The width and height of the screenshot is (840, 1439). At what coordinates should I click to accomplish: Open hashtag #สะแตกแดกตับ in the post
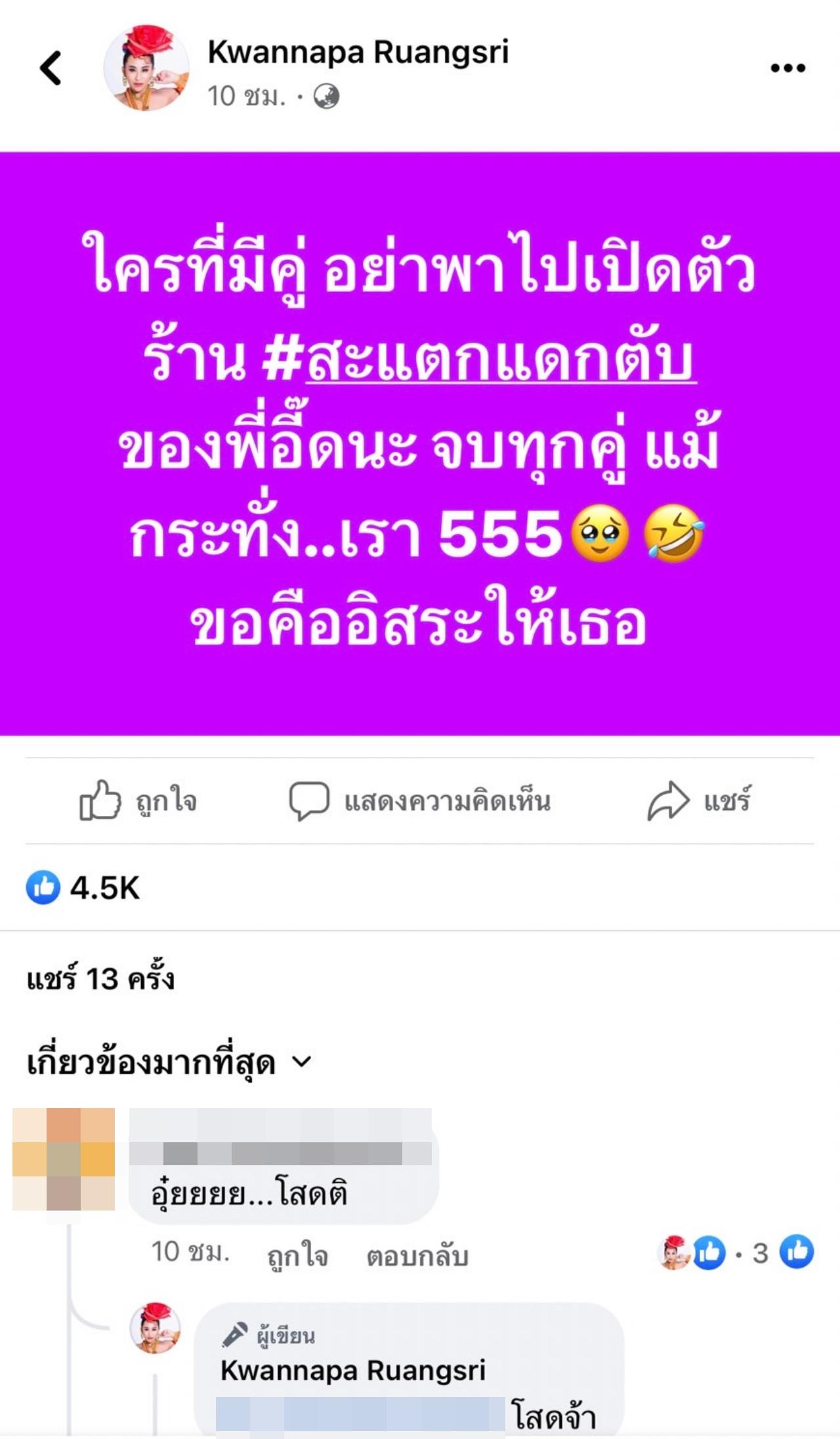tap(479, 360)
